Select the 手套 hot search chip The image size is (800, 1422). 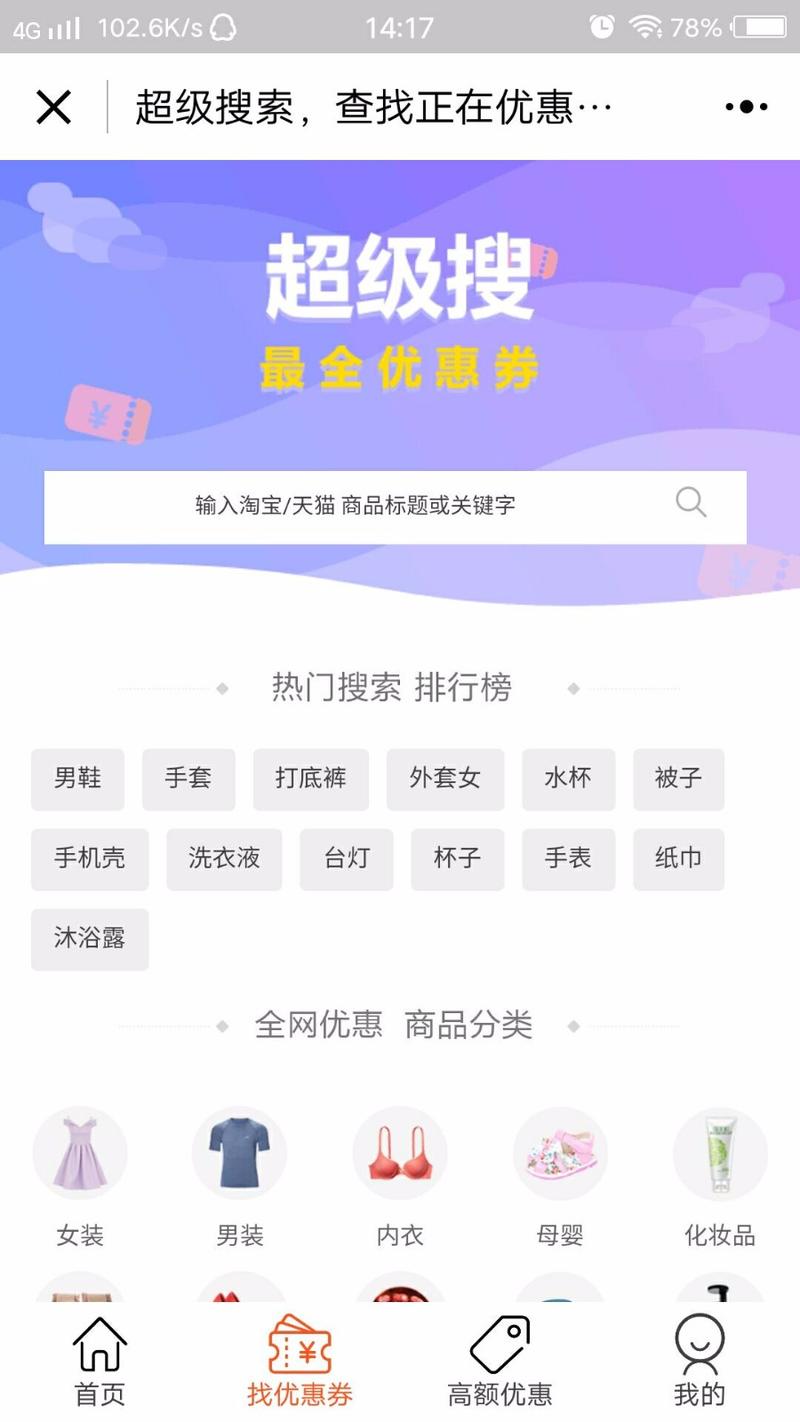pyautogui.click(x=188, y=778)
